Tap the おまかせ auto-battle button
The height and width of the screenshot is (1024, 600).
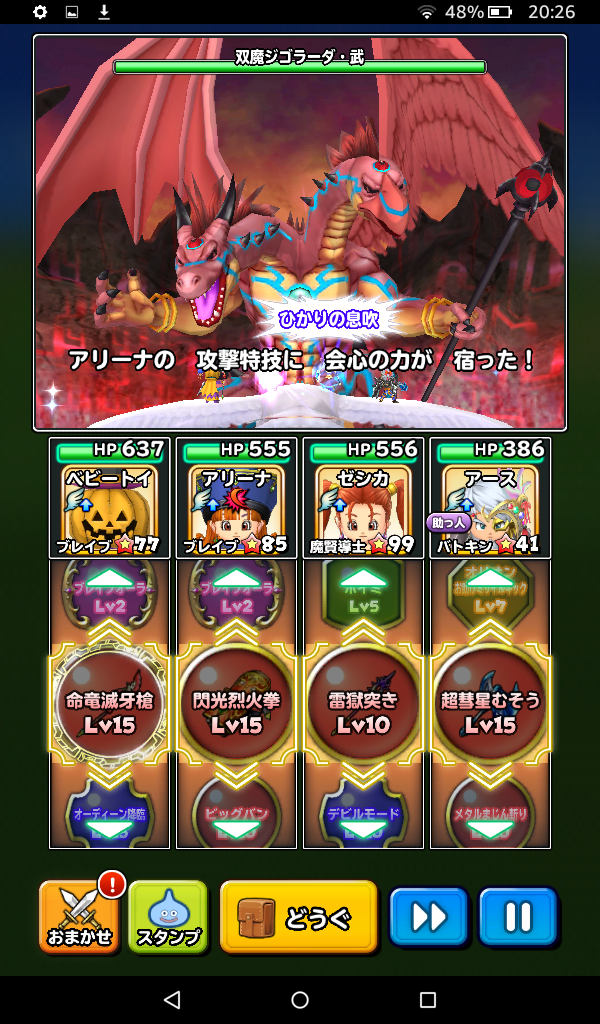(78, 917)
